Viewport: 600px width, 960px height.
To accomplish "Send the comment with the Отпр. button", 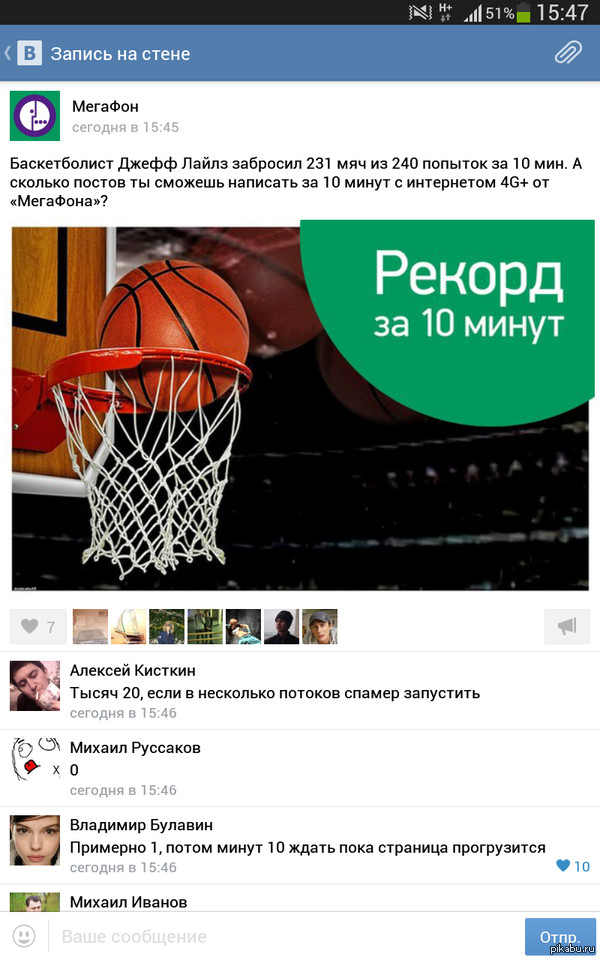I will [559, 937].
